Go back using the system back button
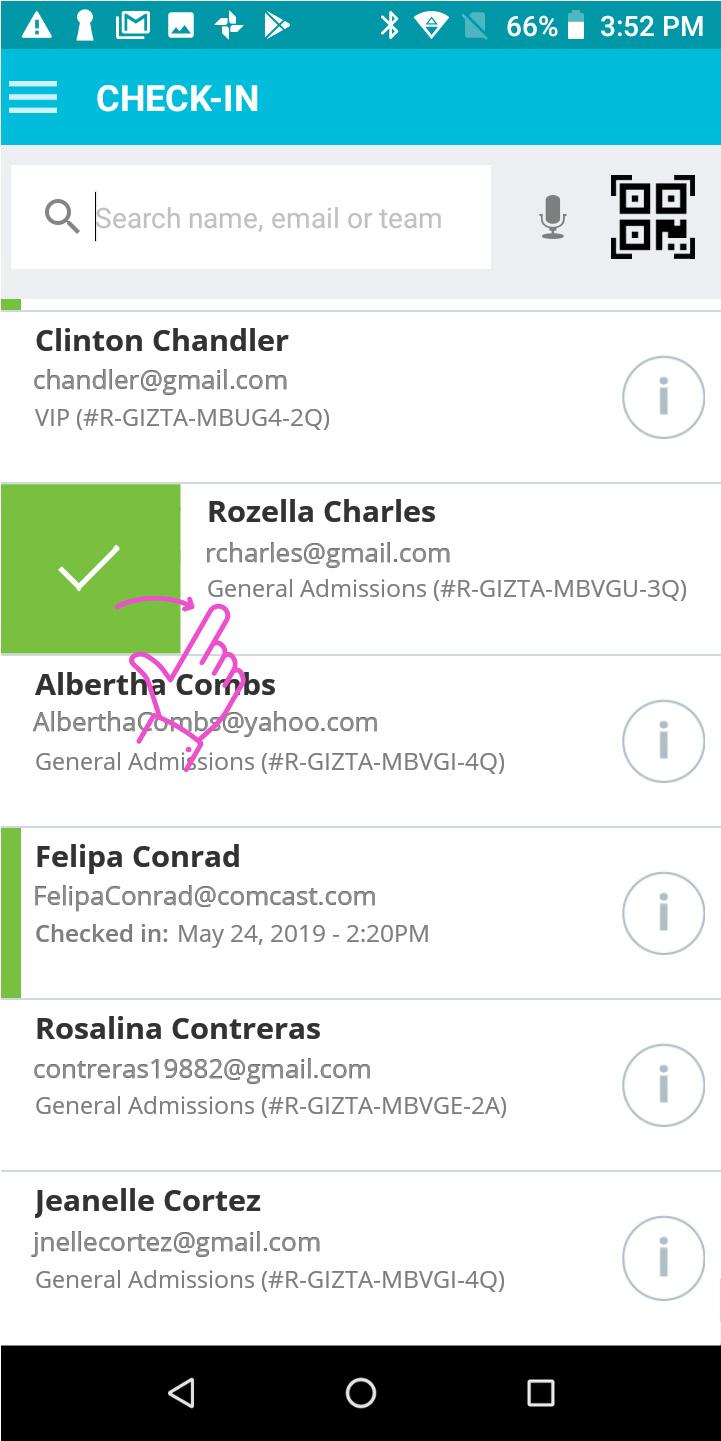This screenshot has height=1441, width=721. (x=181, y=1393)
